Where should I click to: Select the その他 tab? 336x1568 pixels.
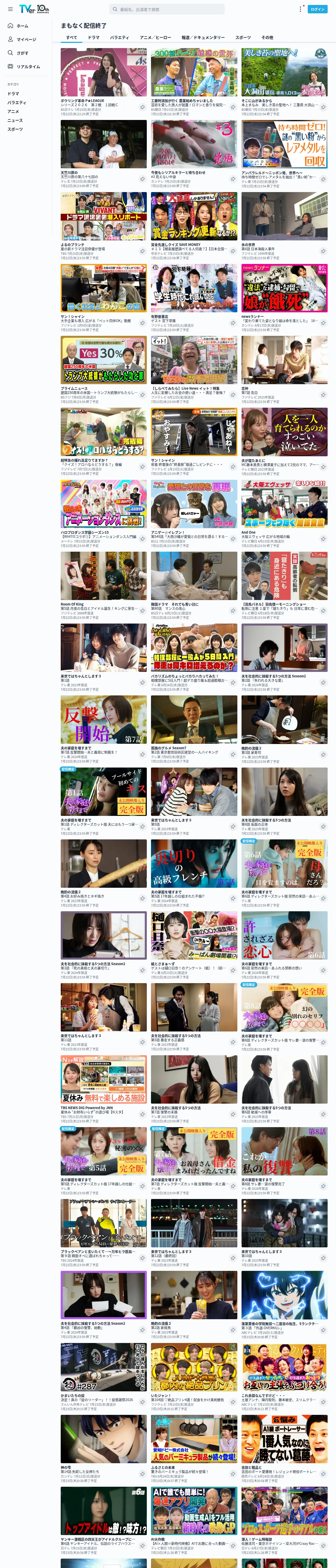(267, 38)
